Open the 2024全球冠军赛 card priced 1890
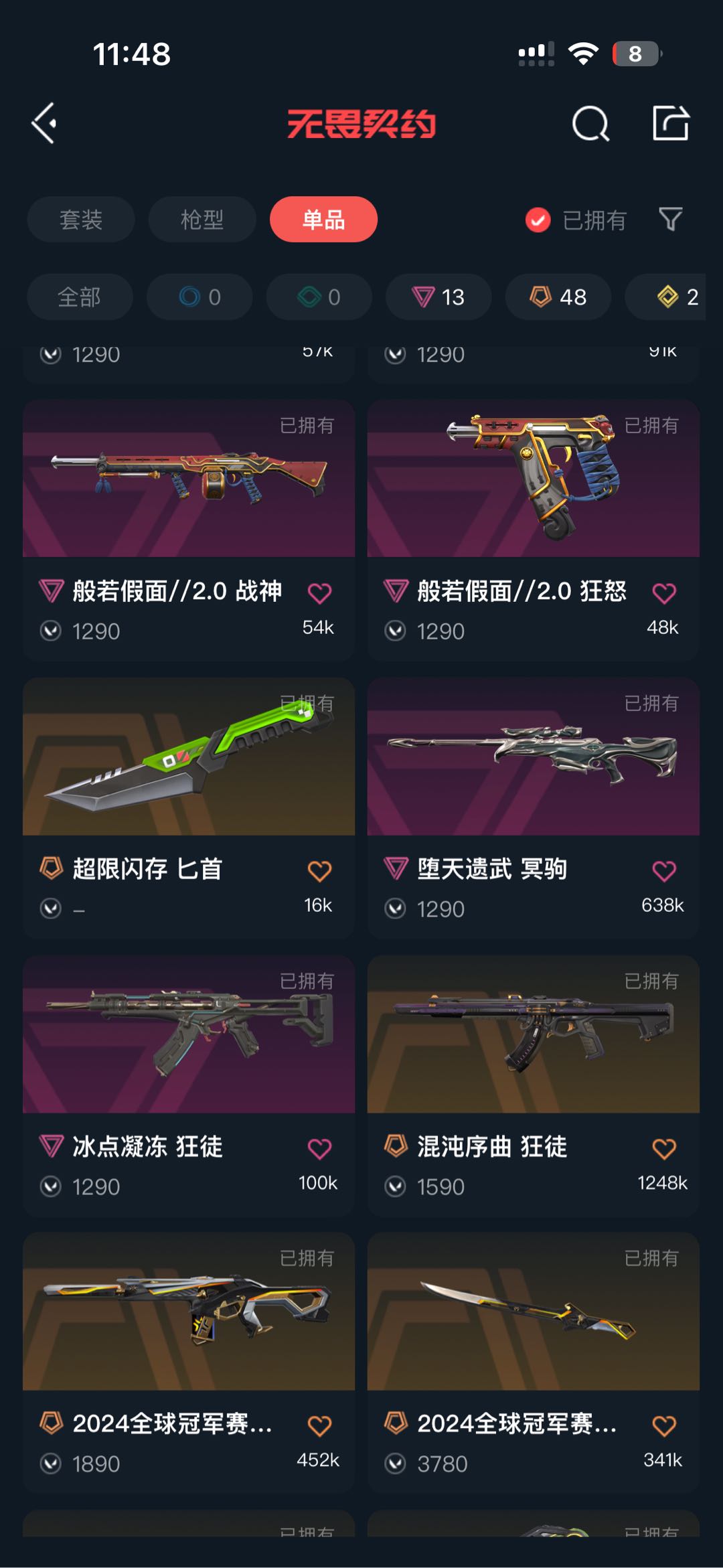 [x=189, y=1362]
